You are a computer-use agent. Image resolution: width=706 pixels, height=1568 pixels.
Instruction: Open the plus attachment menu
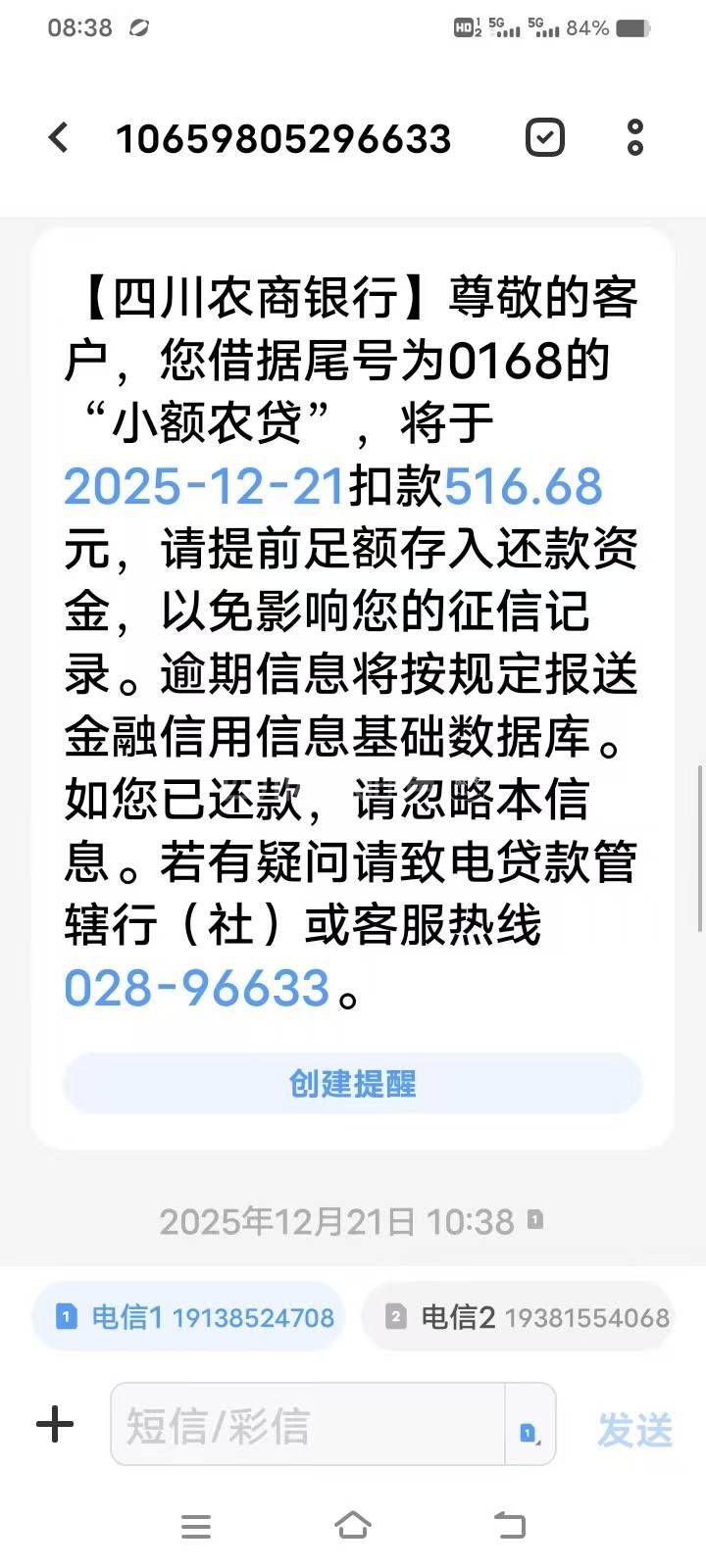click(x=55, y=1425)
